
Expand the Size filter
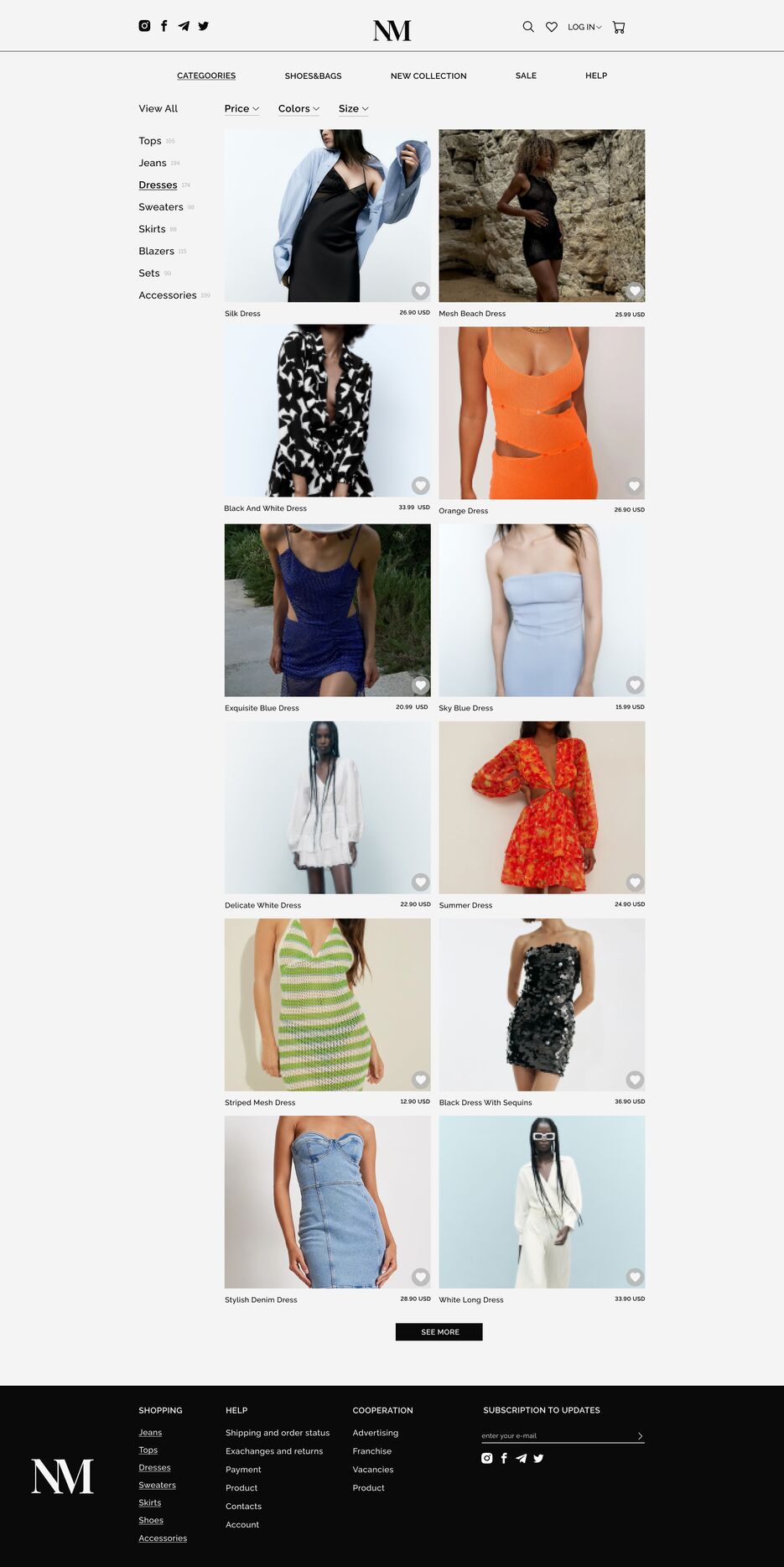(x=353, y=108)
